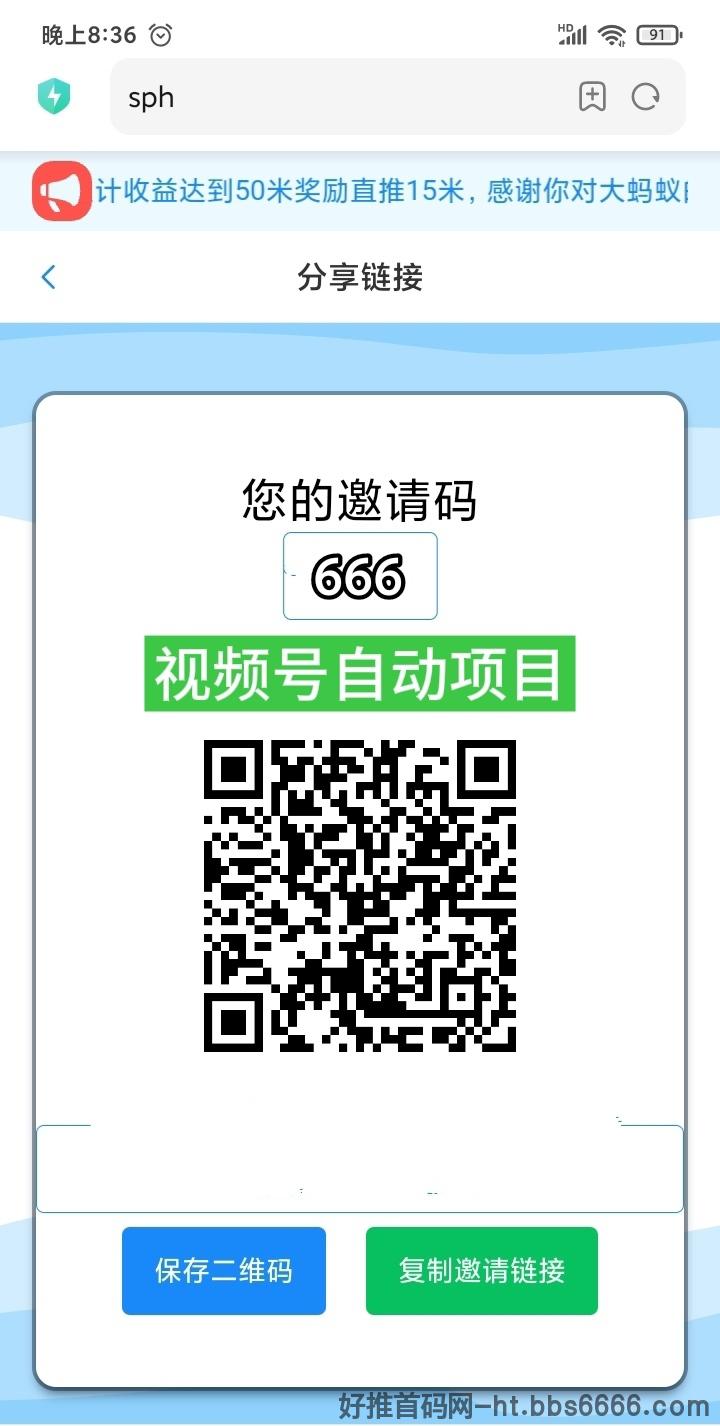Screen dimensions: 720x1426
Task: Reload the page with refresh icon
Action: pos(646,97)
